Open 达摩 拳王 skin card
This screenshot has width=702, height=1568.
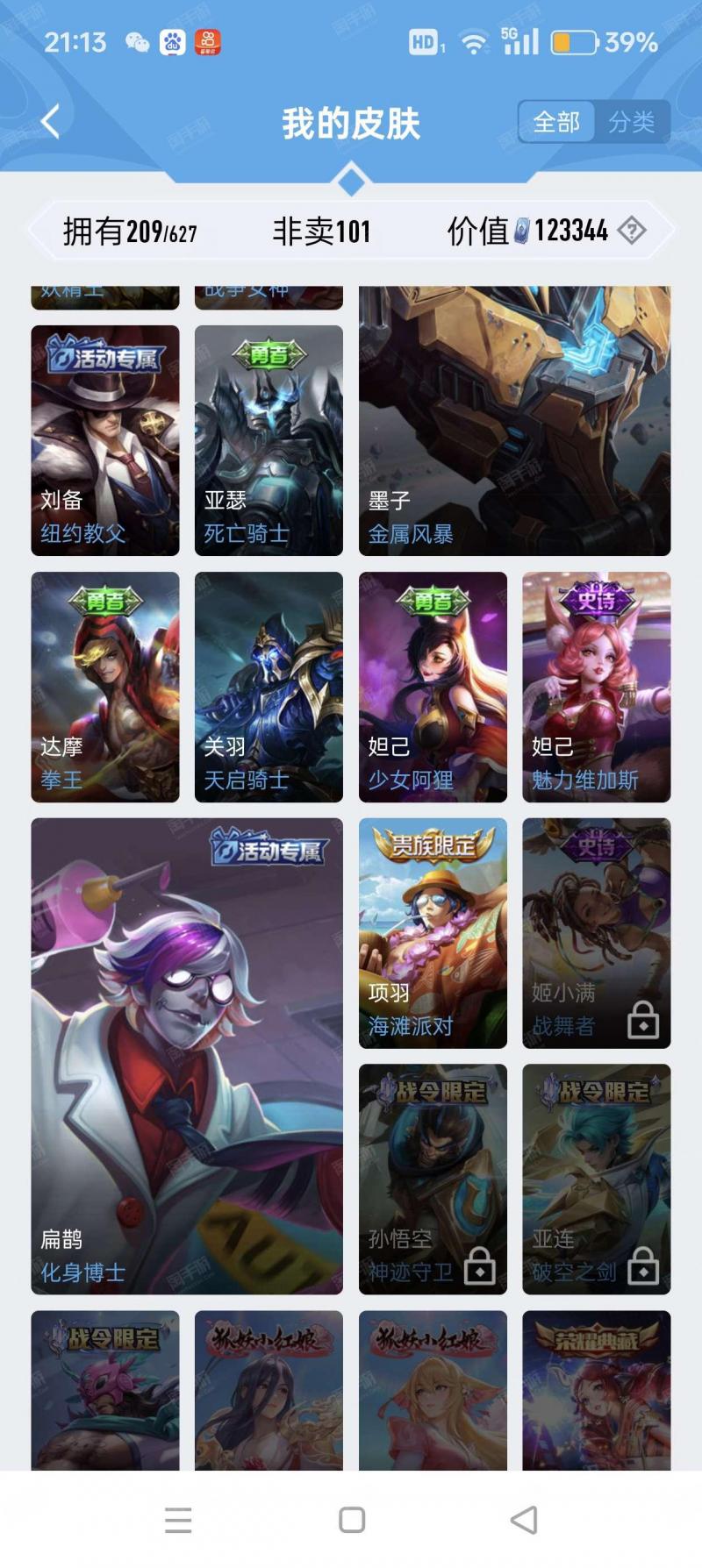[105, 687]
